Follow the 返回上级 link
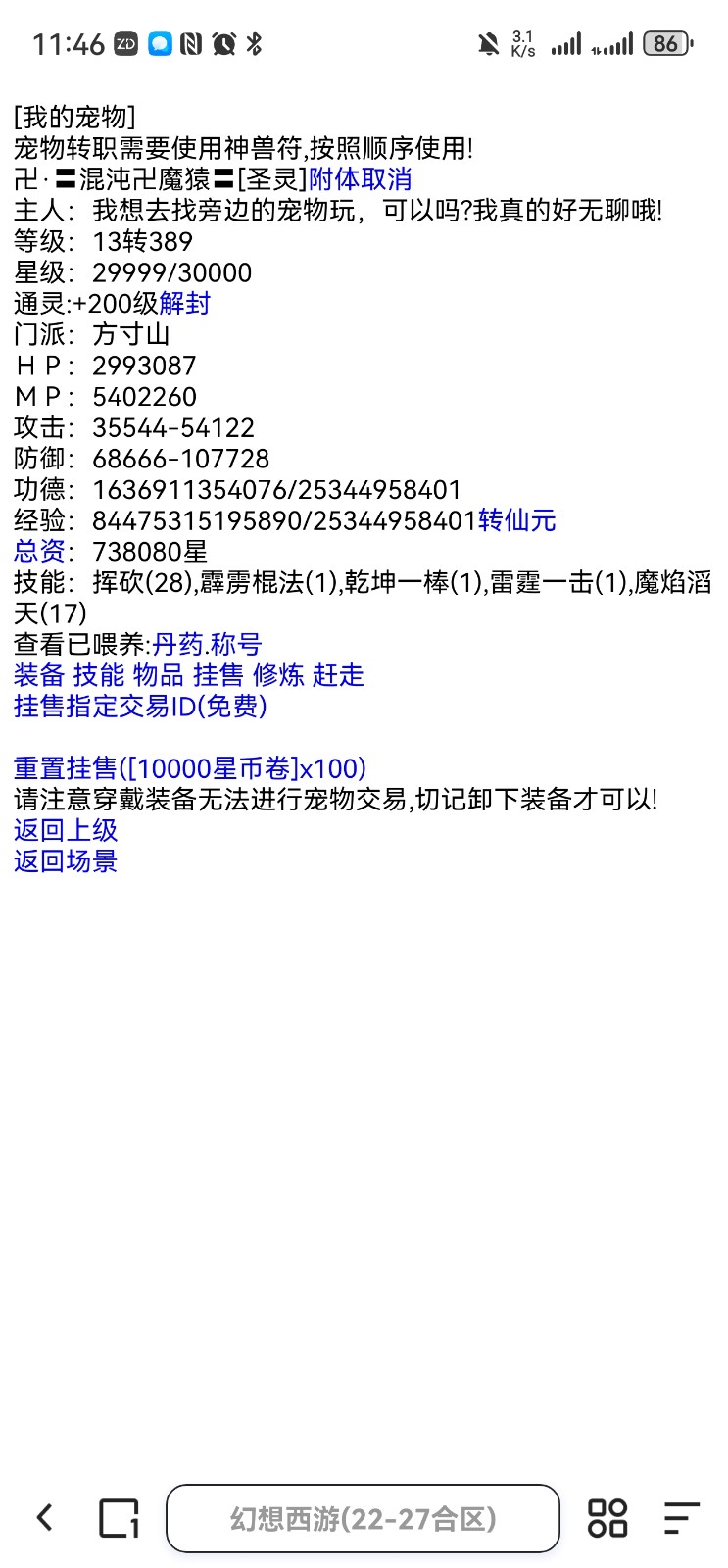 pos(66,831)
